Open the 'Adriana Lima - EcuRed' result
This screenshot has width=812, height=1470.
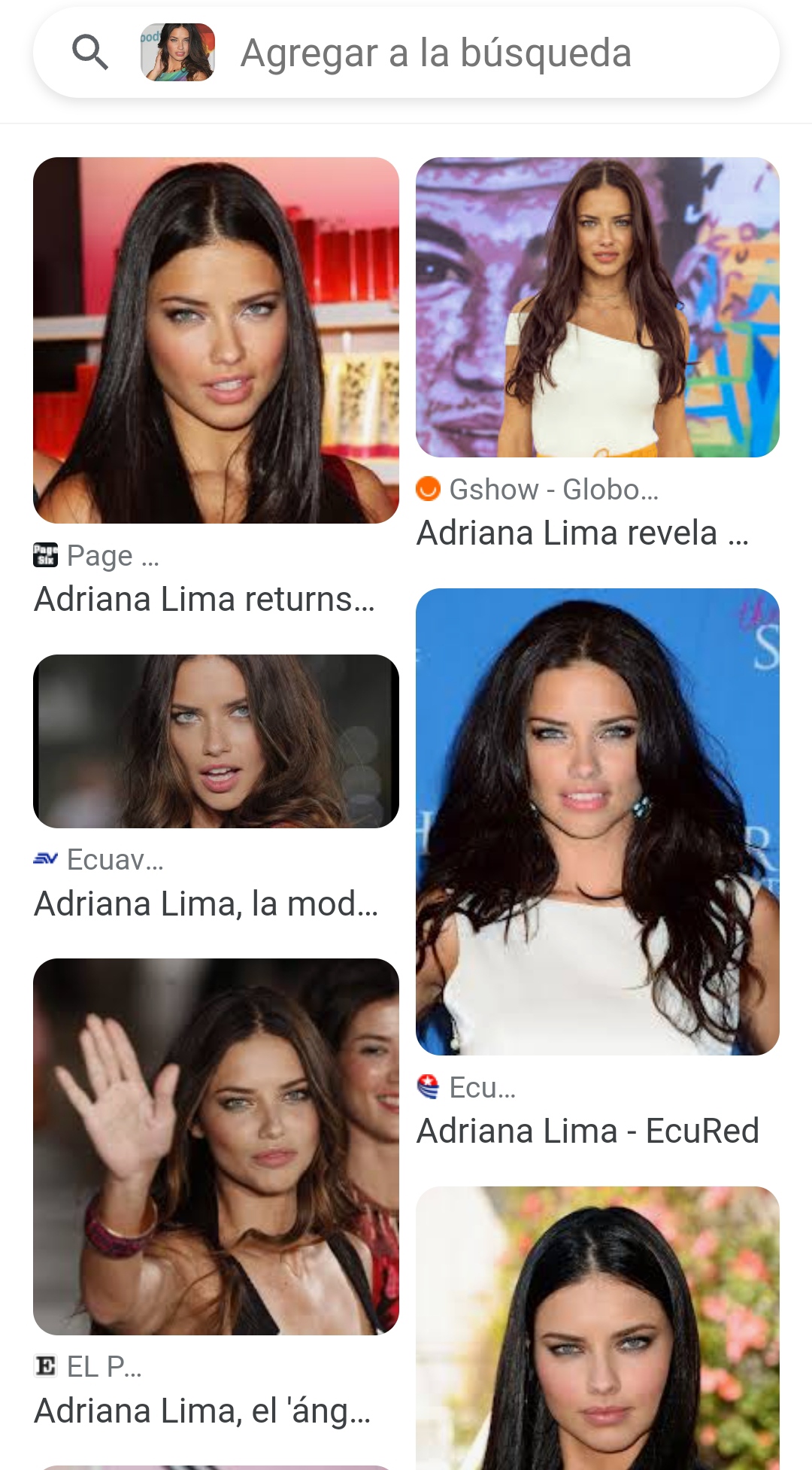(x=597, y=822)
